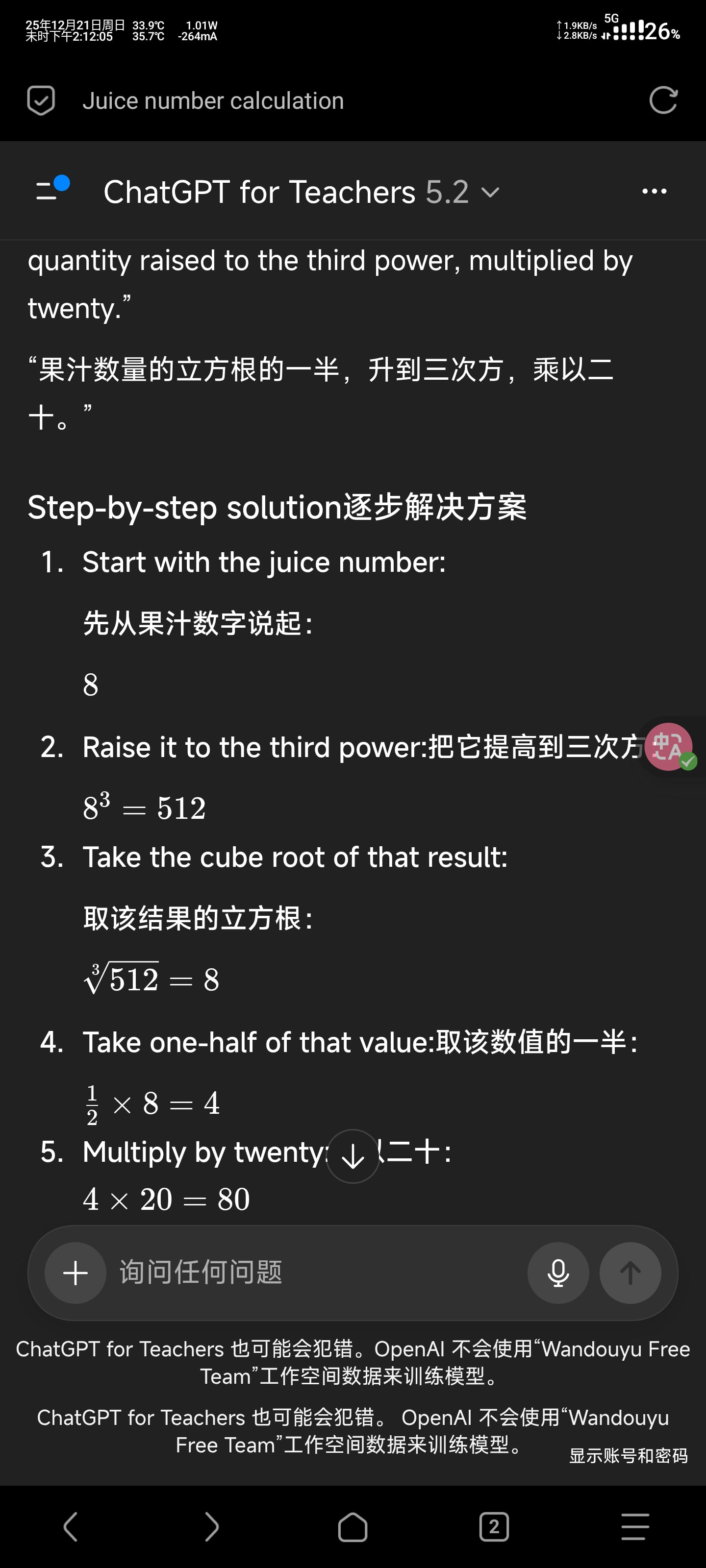Add an attachment with the plus button

76,1273
